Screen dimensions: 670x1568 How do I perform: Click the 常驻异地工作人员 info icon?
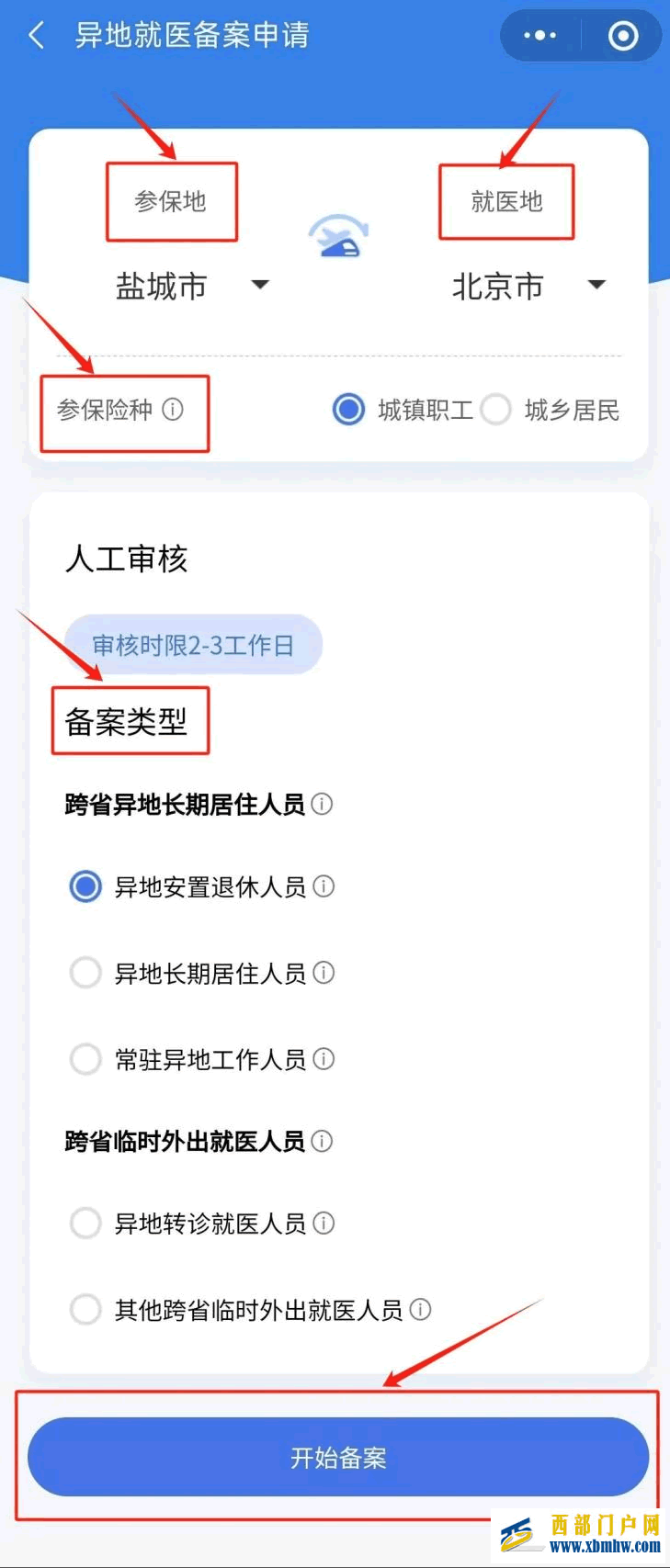324,1059
